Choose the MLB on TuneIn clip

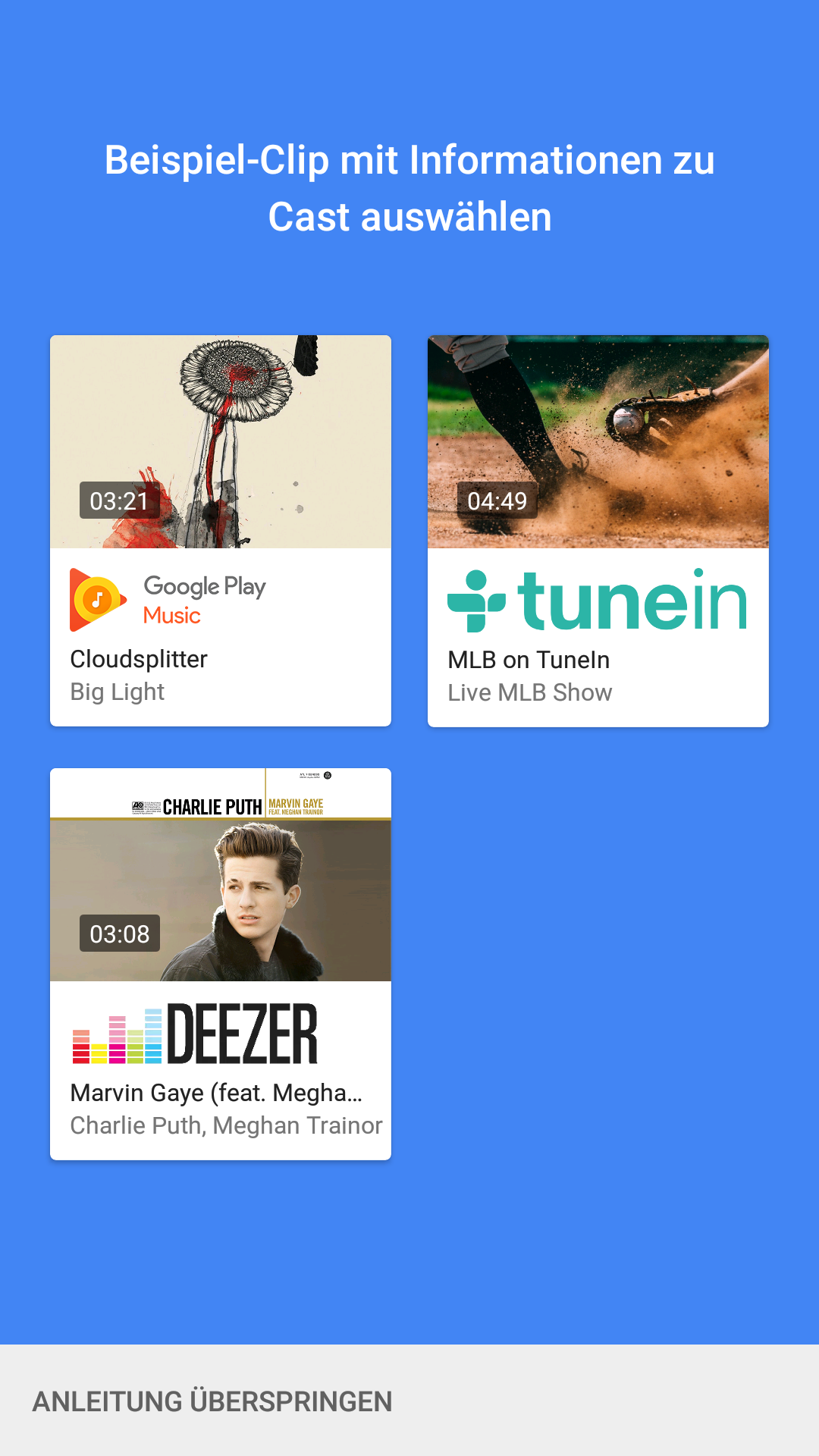[x=598, y=530]
